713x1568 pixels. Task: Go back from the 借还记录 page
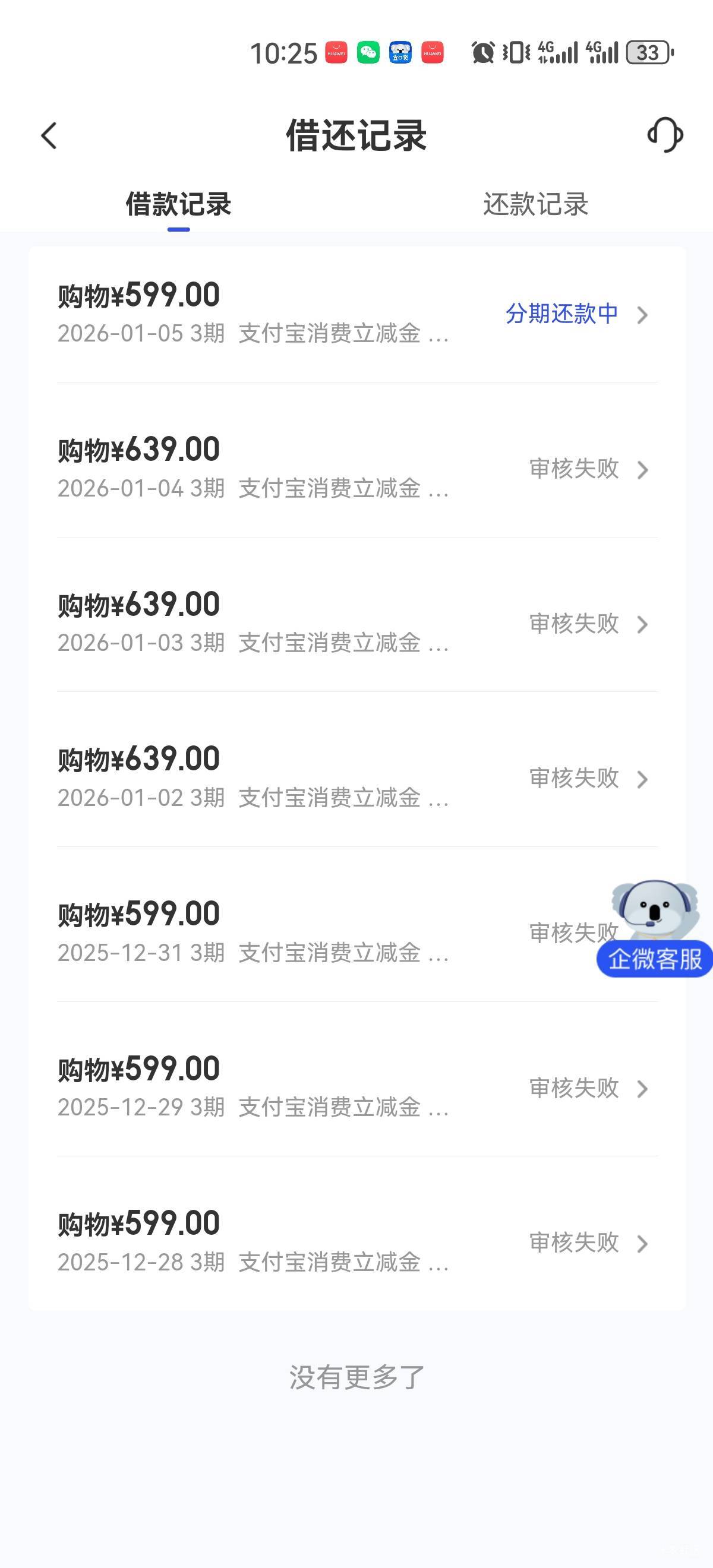pyautogui.click(x=49, y=135)
